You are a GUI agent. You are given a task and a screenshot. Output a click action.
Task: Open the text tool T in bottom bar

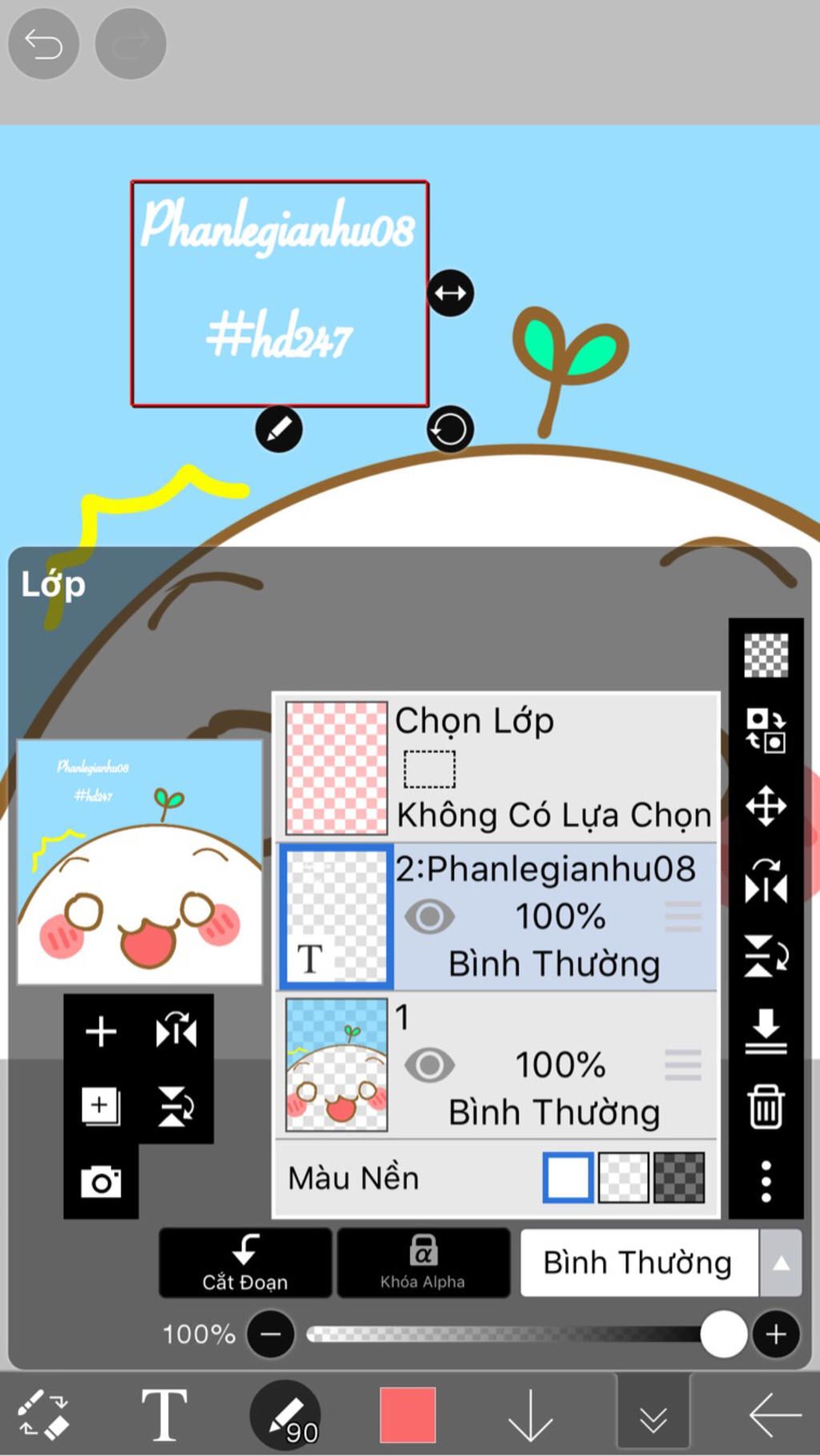click(x=164, y=1415)
